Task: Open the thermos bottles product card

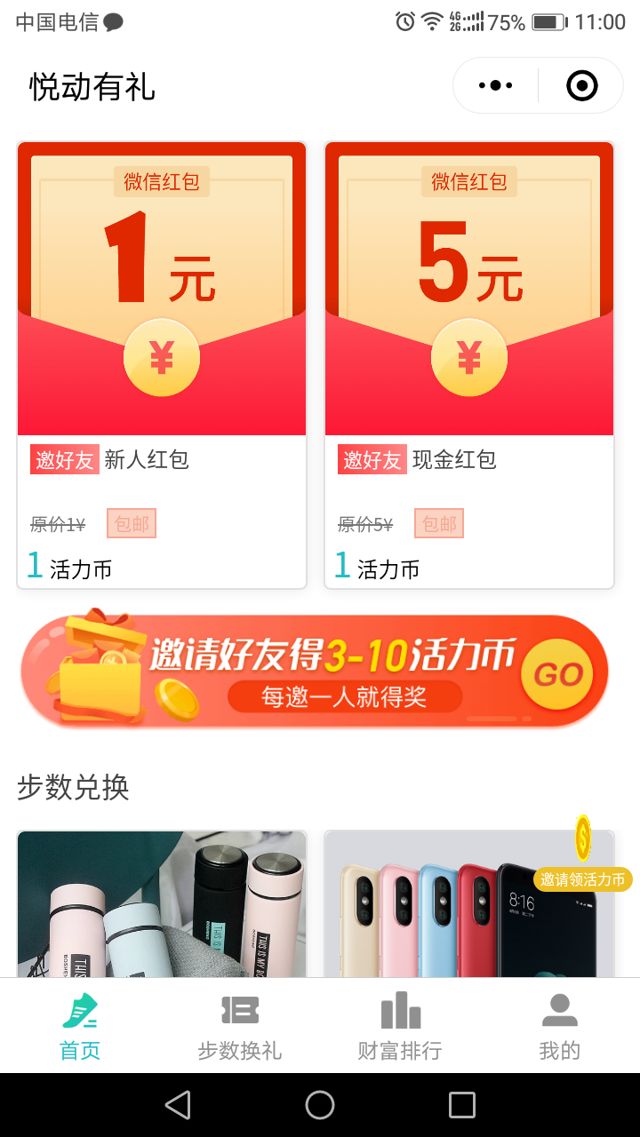Action: tap(161, 905)
